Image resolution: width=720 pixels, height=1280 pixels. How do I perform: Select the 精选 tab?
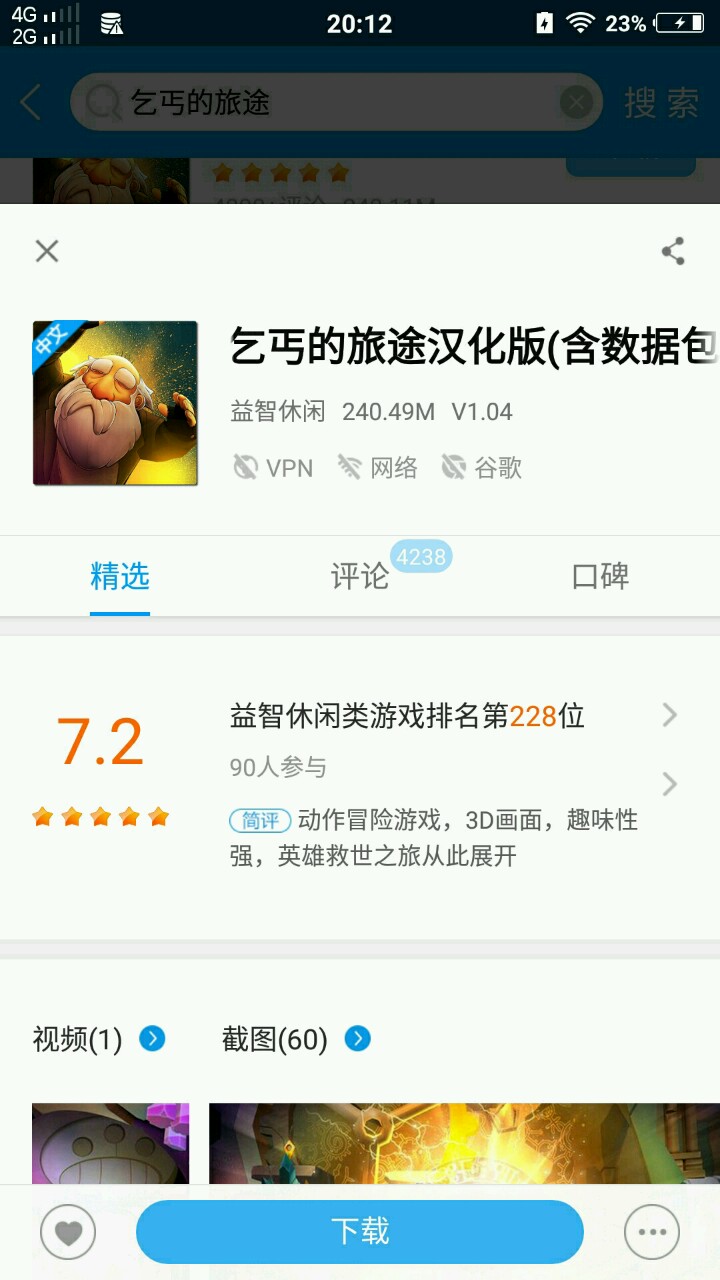click(x=120, y=576)
